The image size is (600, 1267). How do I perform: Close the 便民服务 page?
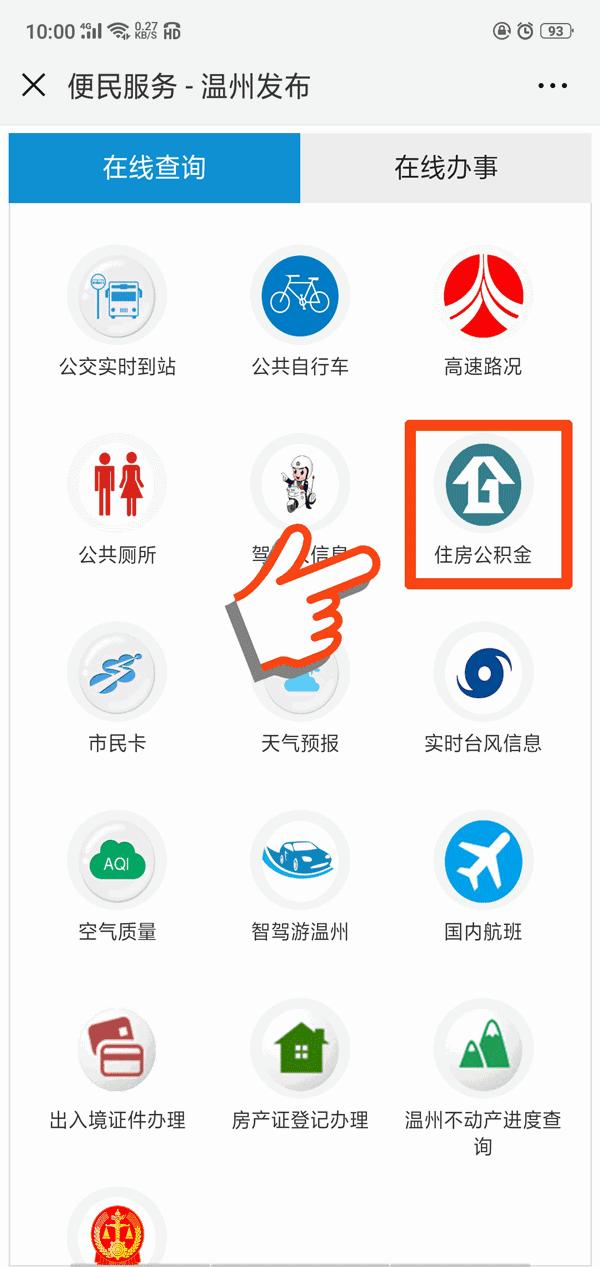34,86
